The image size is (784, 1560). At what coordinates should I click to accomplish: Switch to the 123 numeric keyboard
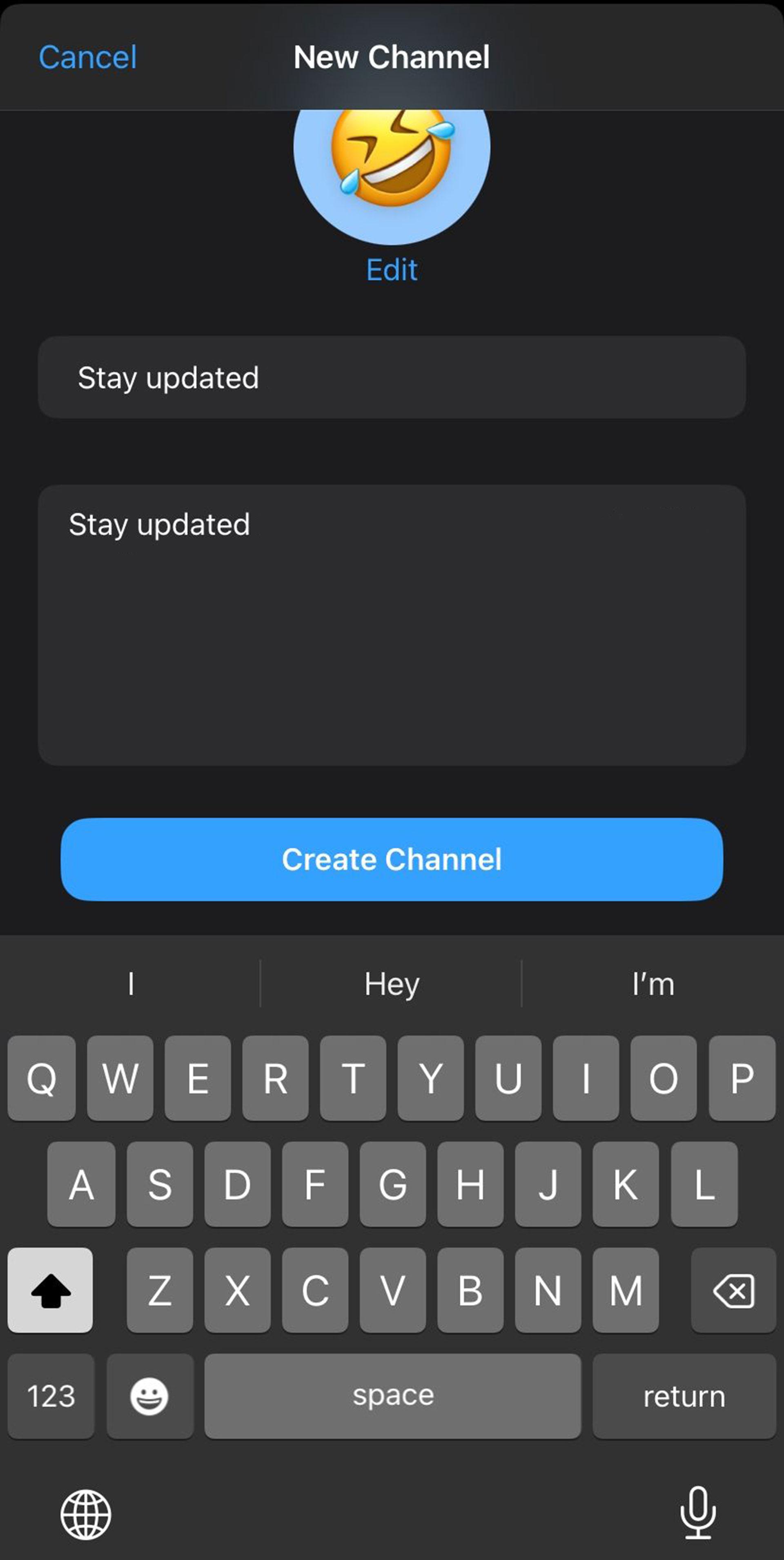tap(51, 1396)
